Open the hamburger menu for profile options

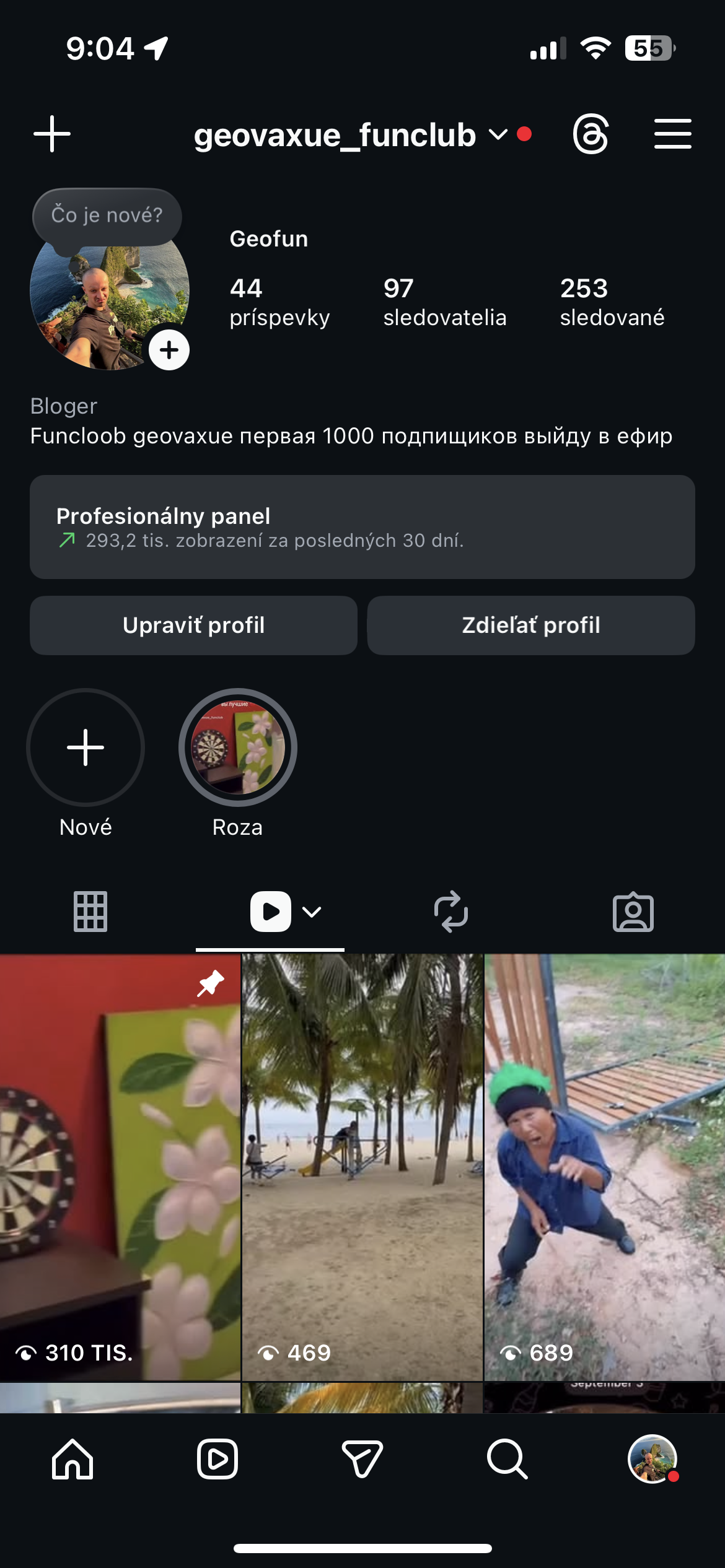pos(672,134)
